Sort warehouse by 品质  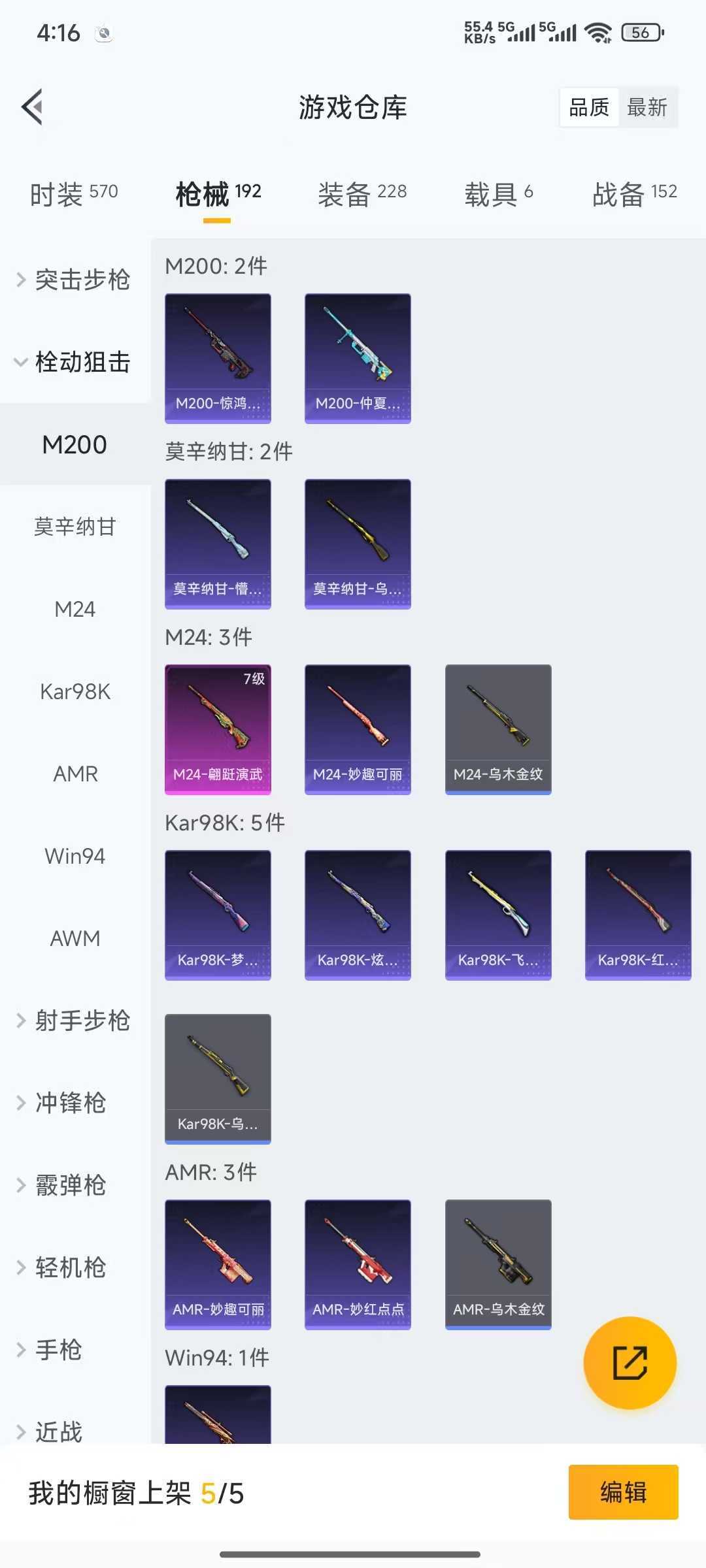tap(589, 107)
